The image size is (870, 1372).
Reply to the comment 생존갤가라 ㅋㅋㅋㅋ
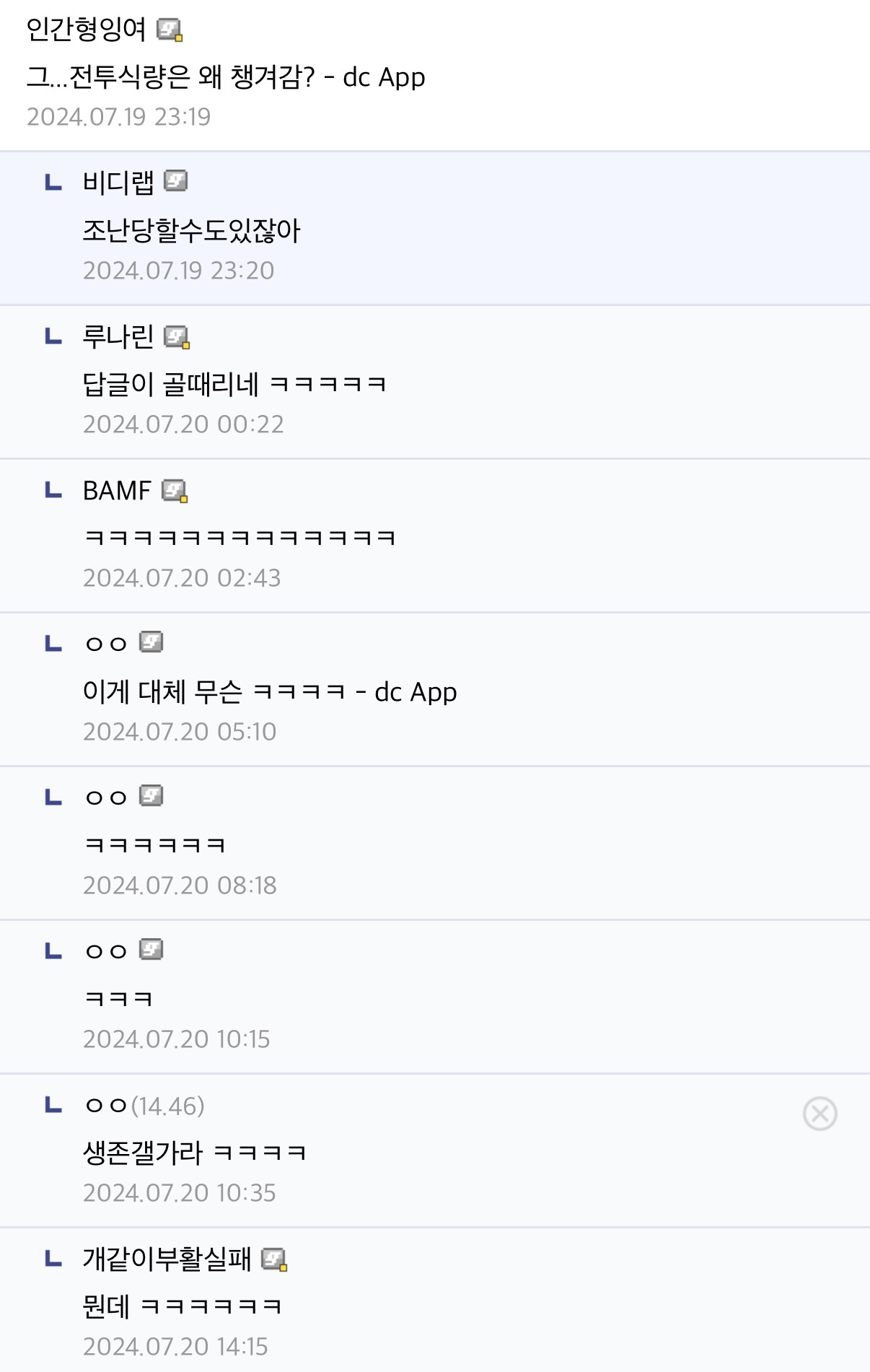pyautogui.click(x=194, y=1153)
